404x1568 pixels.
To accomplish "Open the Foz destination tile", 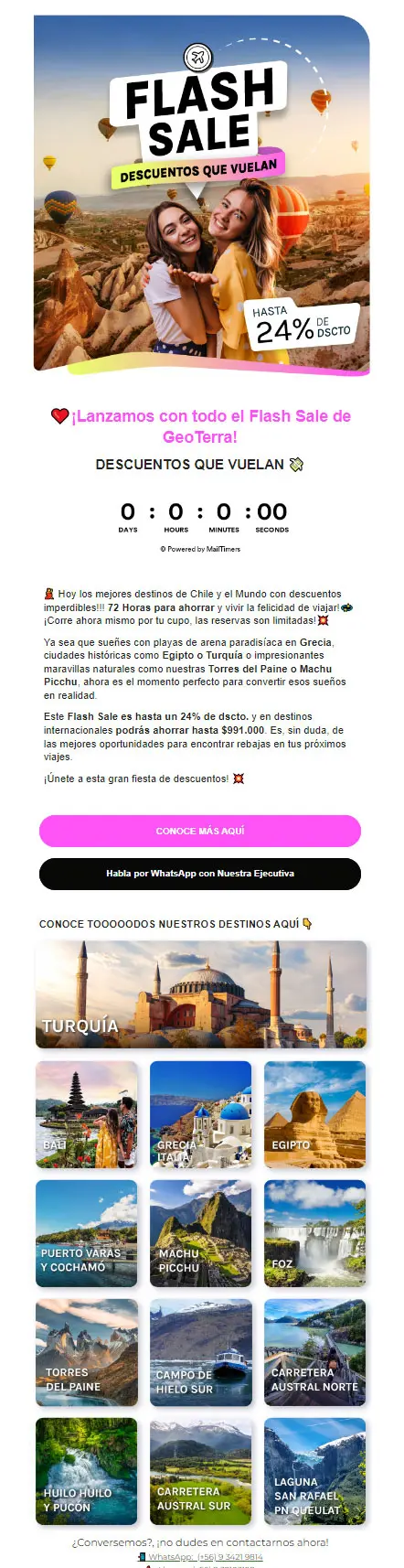I will (x=314, y=1233).
